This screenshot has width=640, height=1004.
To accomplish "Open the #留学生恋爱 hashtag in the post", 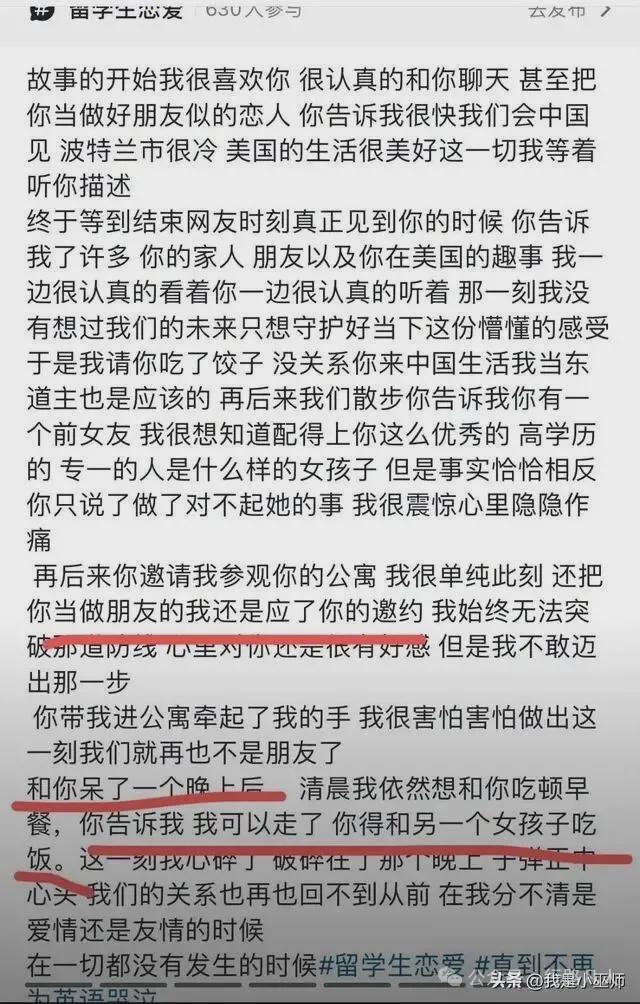I will (x=392, y=965).
